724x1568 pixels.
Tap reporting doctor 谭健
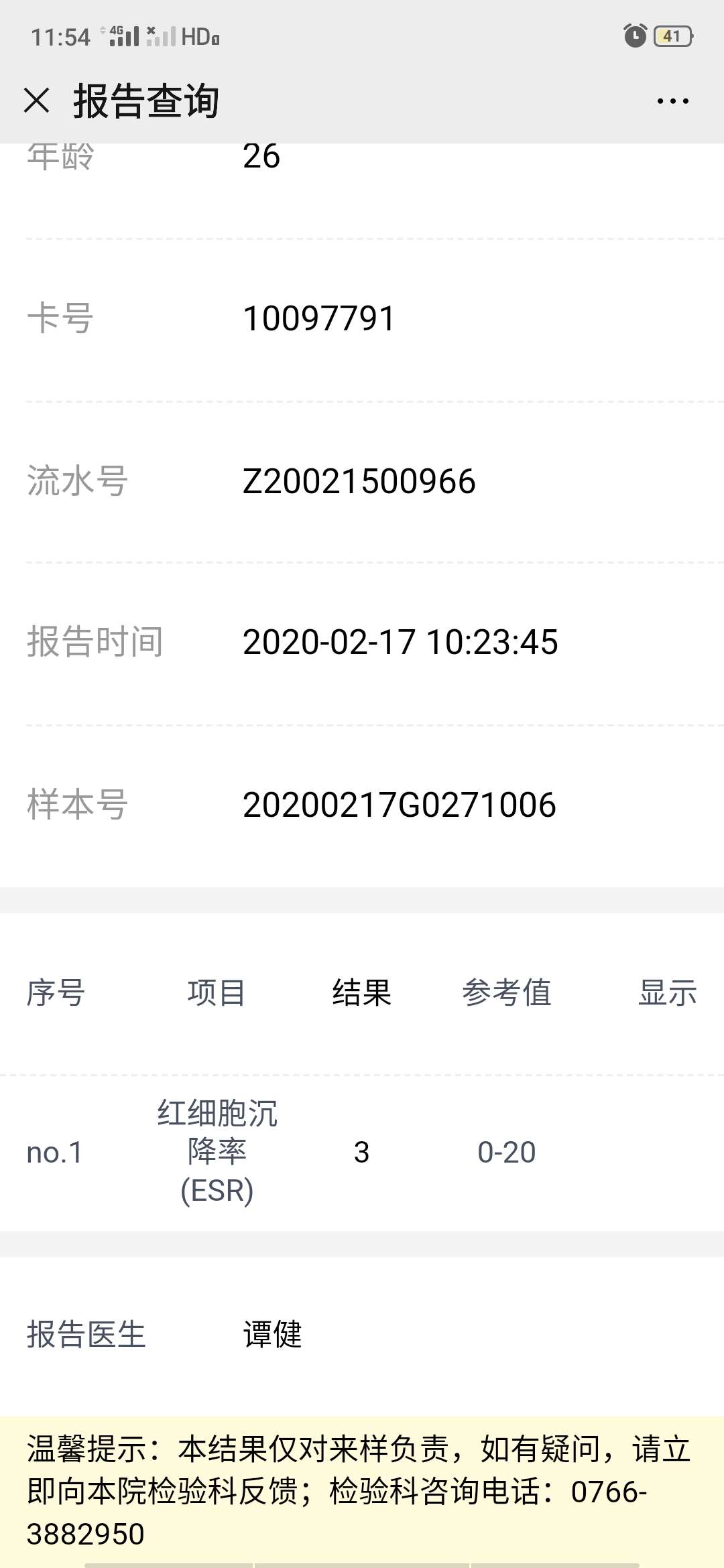pyautogui.click(x=271, y=1335)
